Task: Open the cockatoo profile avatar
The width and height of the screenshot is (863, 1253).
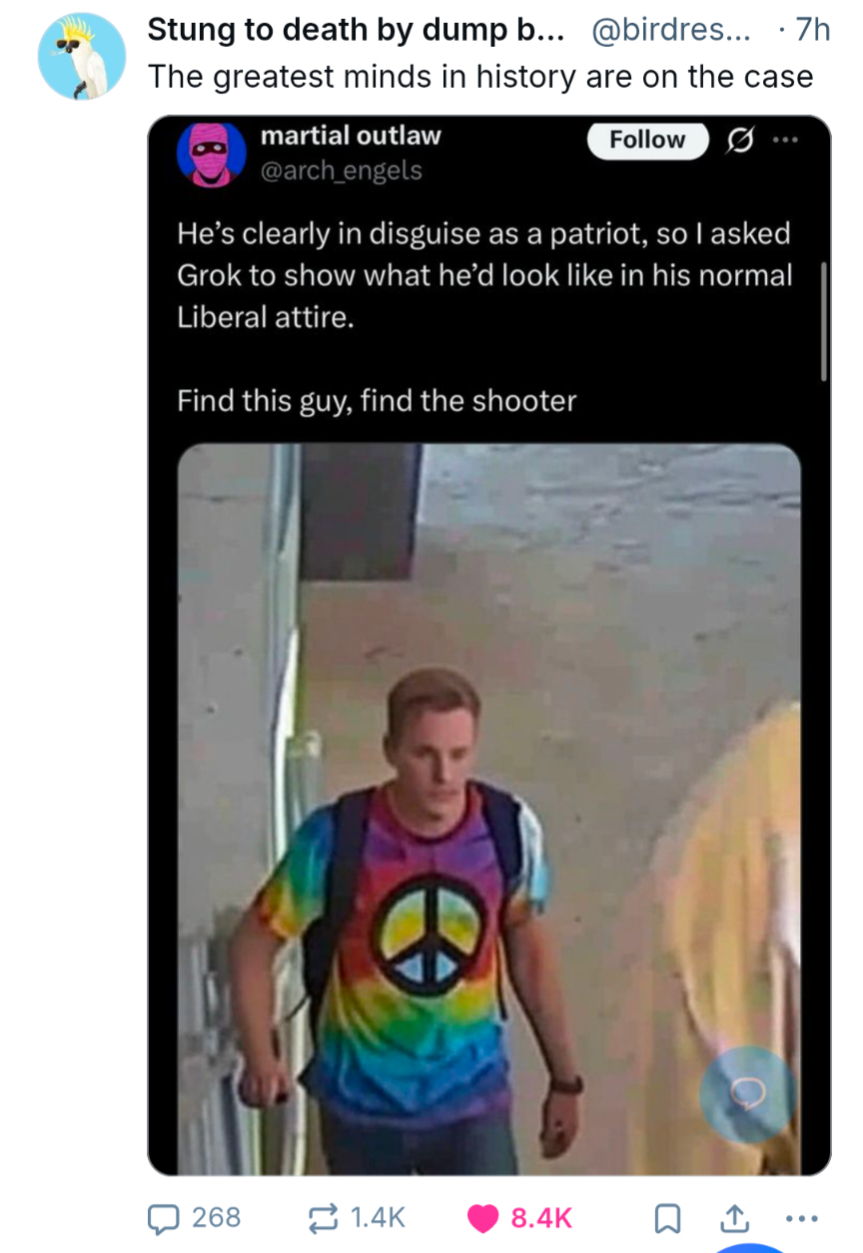Action: [x=81, y=55]
